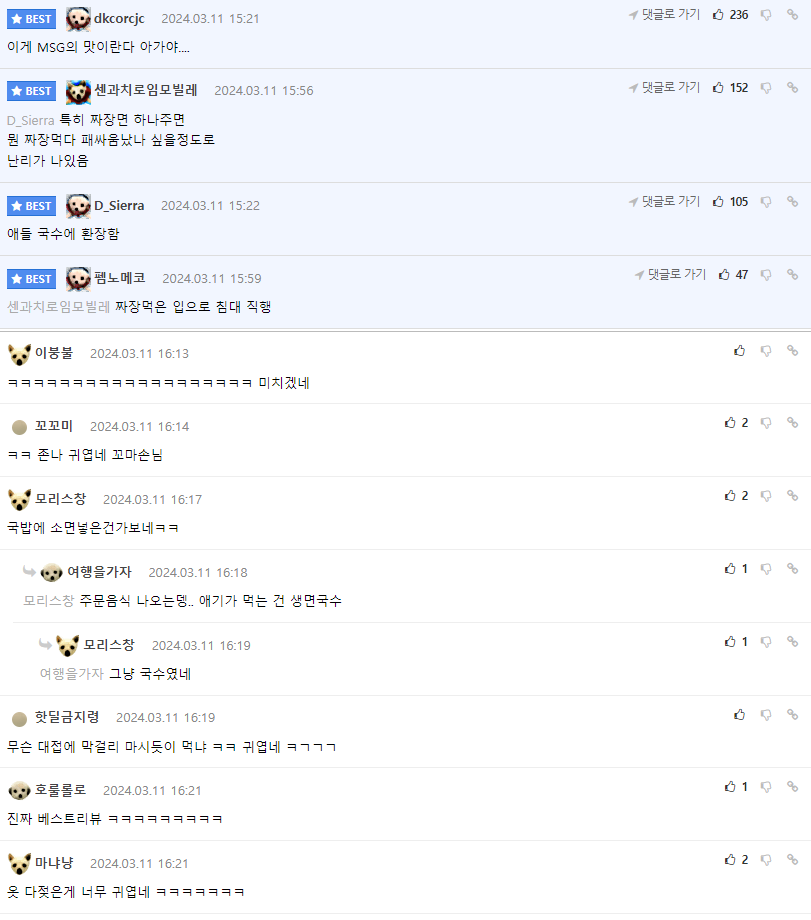Image resolution: width=811 pixels, height=920 pixels.
Task: Tap 댓글로 가기 on 센과치로임모빌레's comment
Action: (665, 88)
